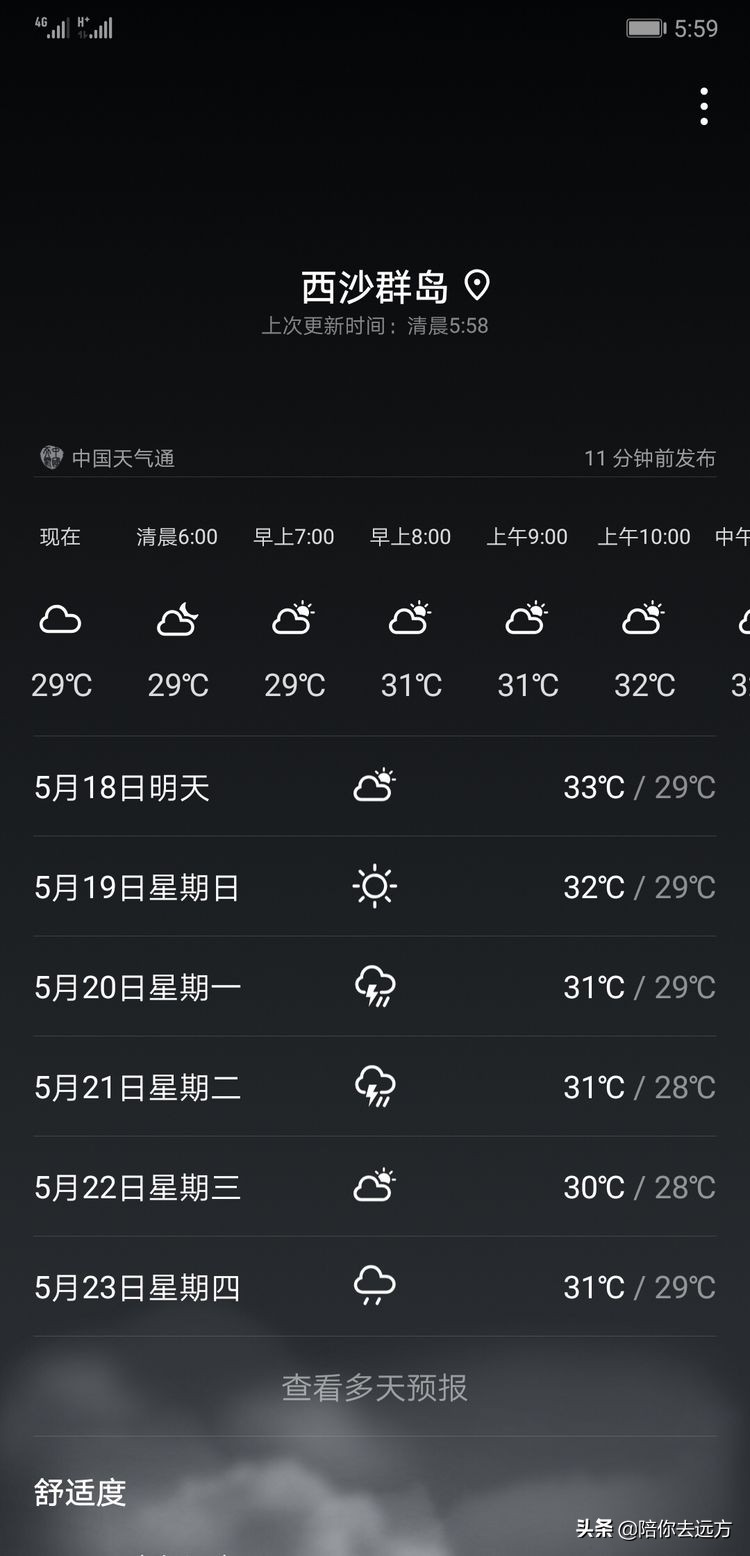
Task: Switch to the 上午10:00 forecast column
Action: pos(643,537)
